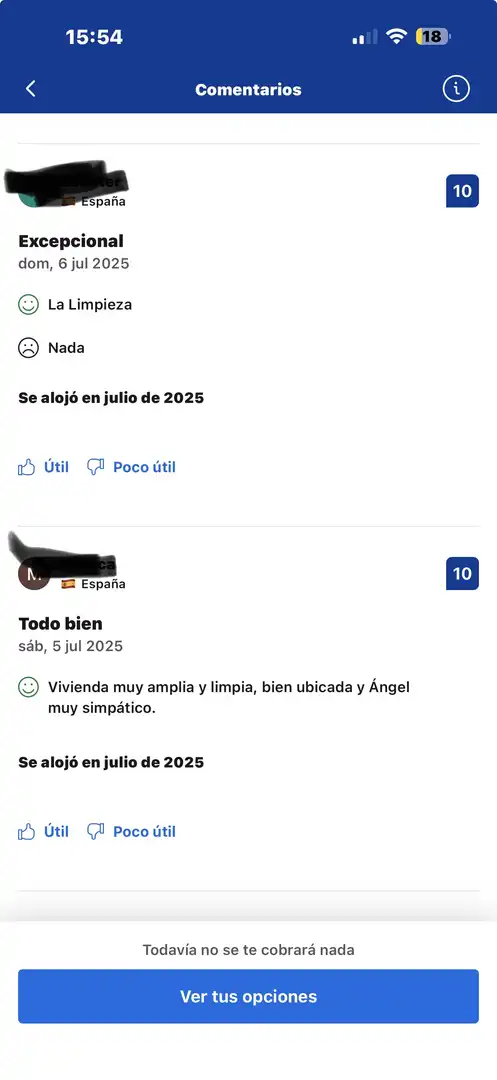Tap the Ver tus opciones button
The height and width of the screenshot is (1080, 497).
tap(248, 996)
